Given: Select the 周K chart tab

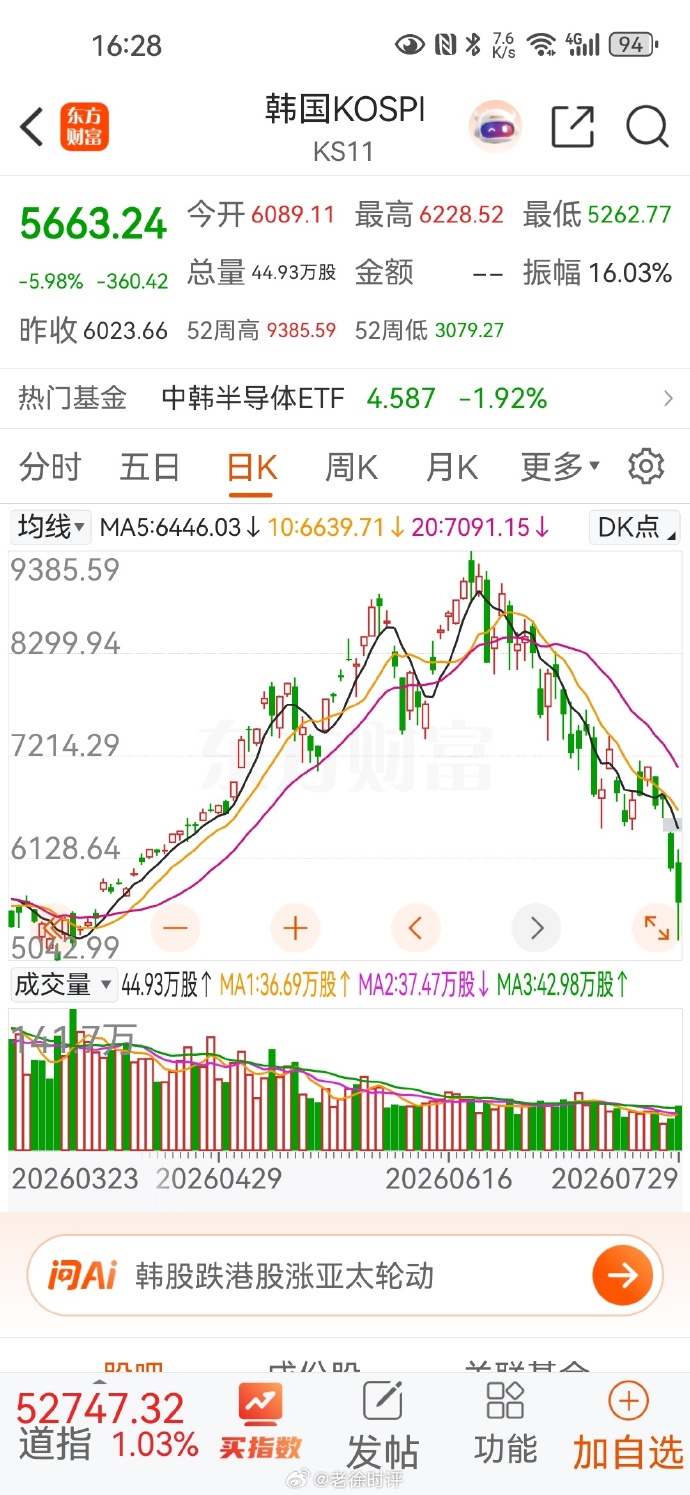Looking at the screenshot, I should [x=351, y=467].
